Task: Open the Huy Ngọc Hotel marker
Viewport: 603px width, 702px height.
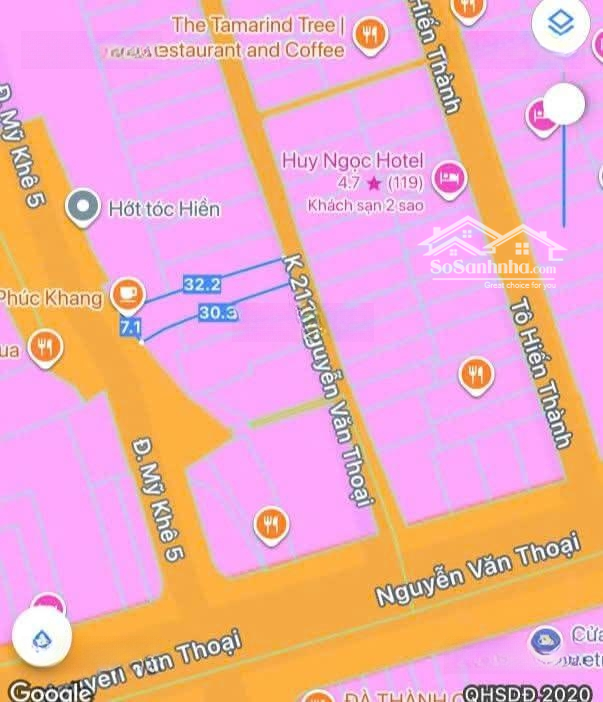Action: click(x=450, y=178)
